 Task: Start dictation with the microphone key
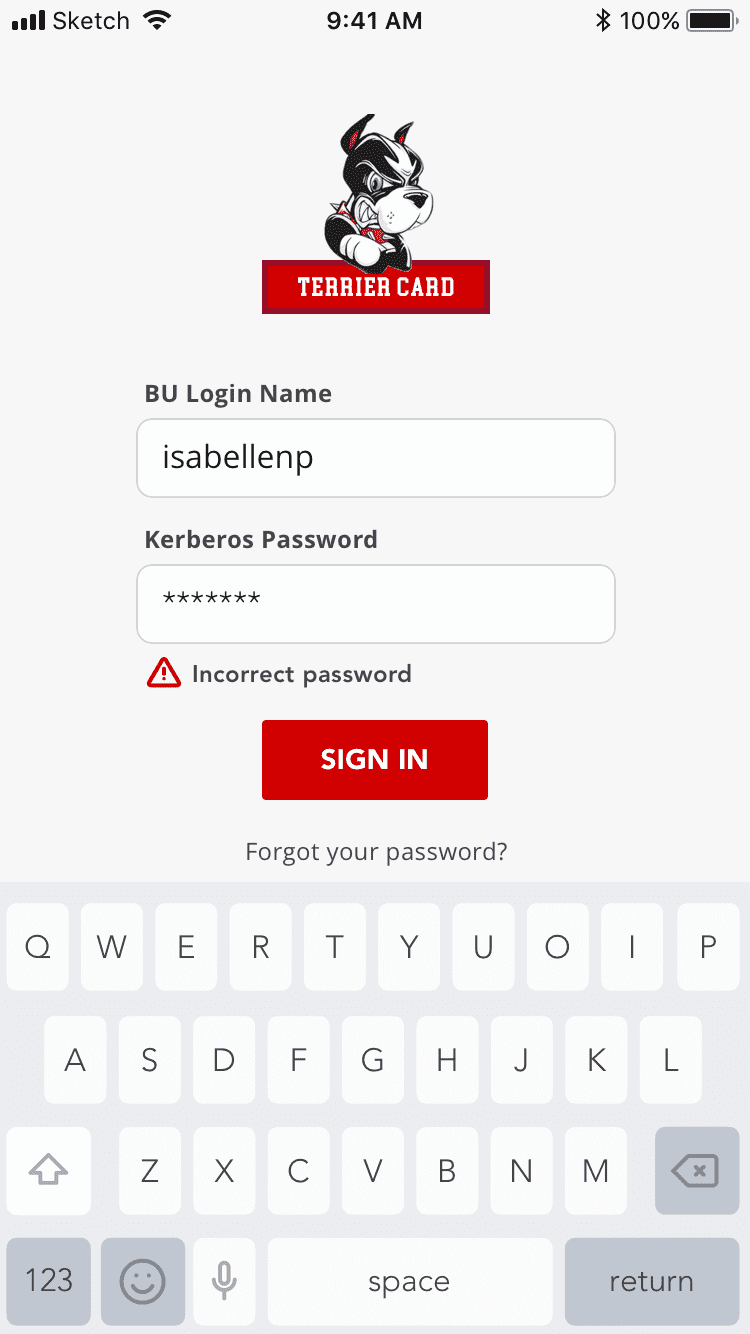pyautogui.click(x=224, y=1281)
